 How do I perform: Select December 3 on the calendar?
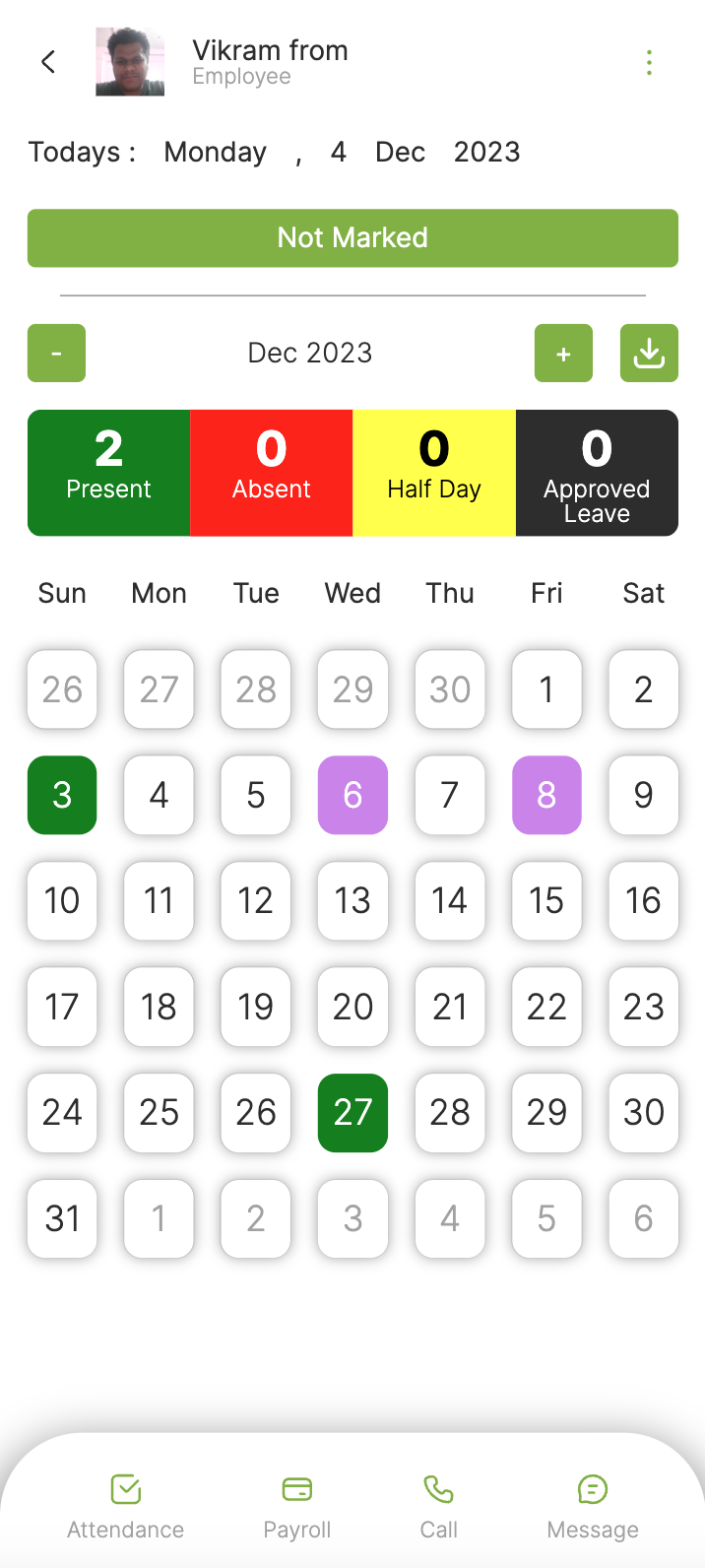[x=62, y=795]
